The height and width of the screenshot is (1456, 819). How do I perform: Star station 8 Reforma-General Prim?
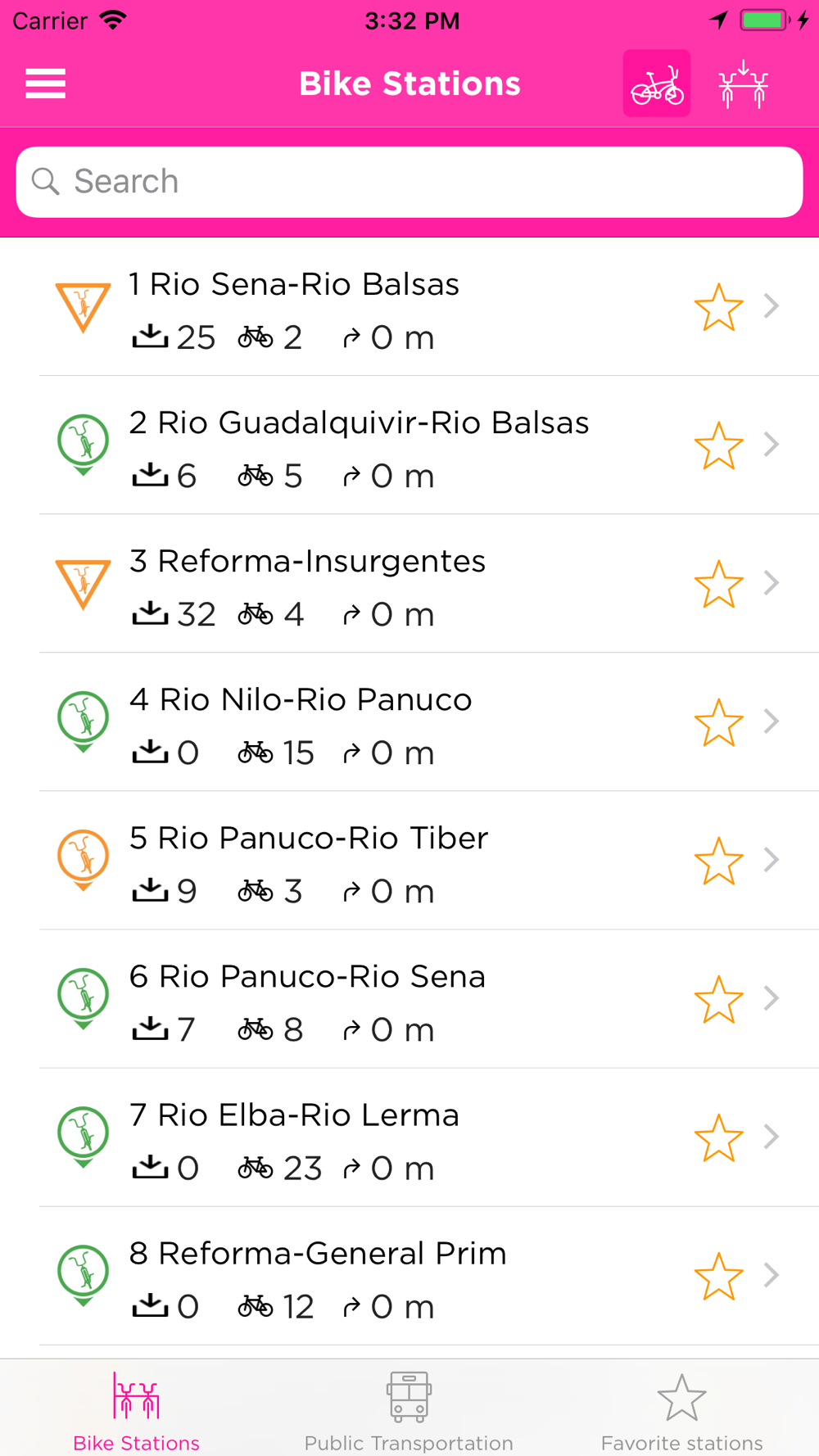(x=718, y=1276)
